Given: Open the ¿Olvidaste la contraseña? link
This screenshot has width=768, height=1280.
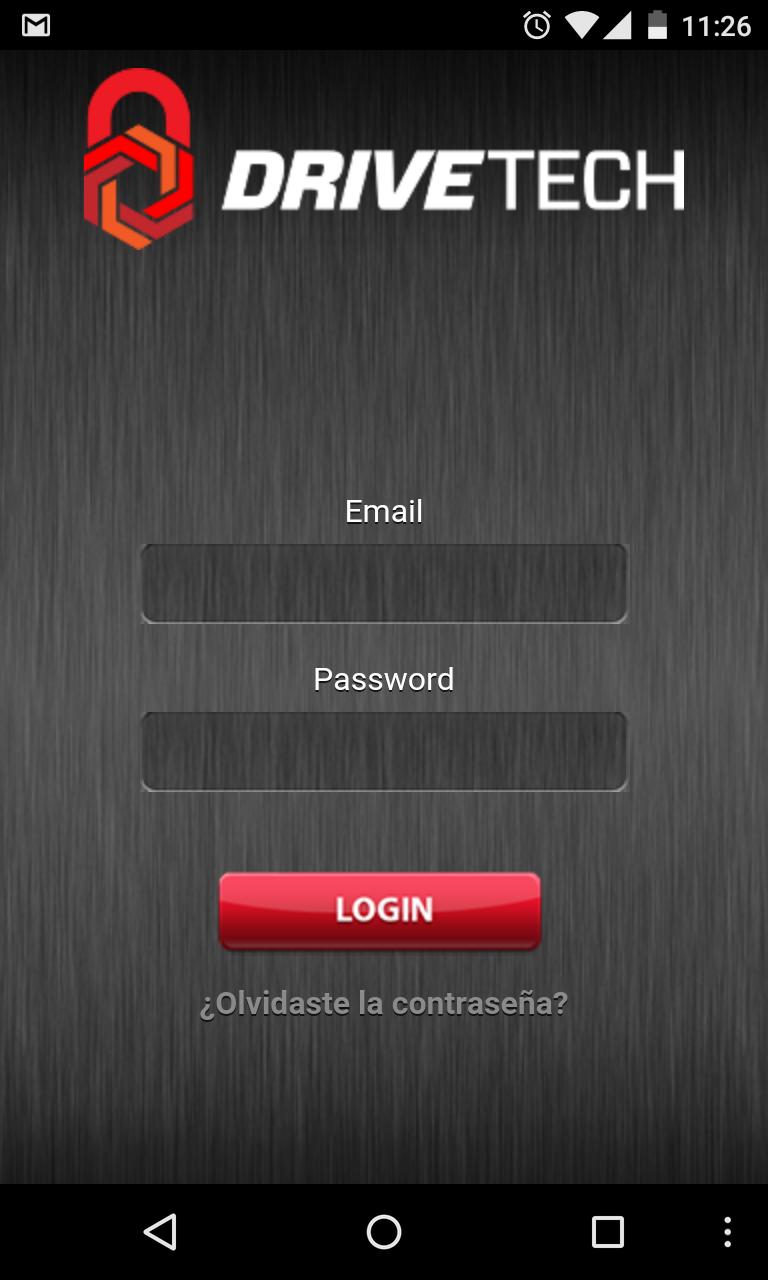Looking at the screenshot, I should coord(384,1003).
